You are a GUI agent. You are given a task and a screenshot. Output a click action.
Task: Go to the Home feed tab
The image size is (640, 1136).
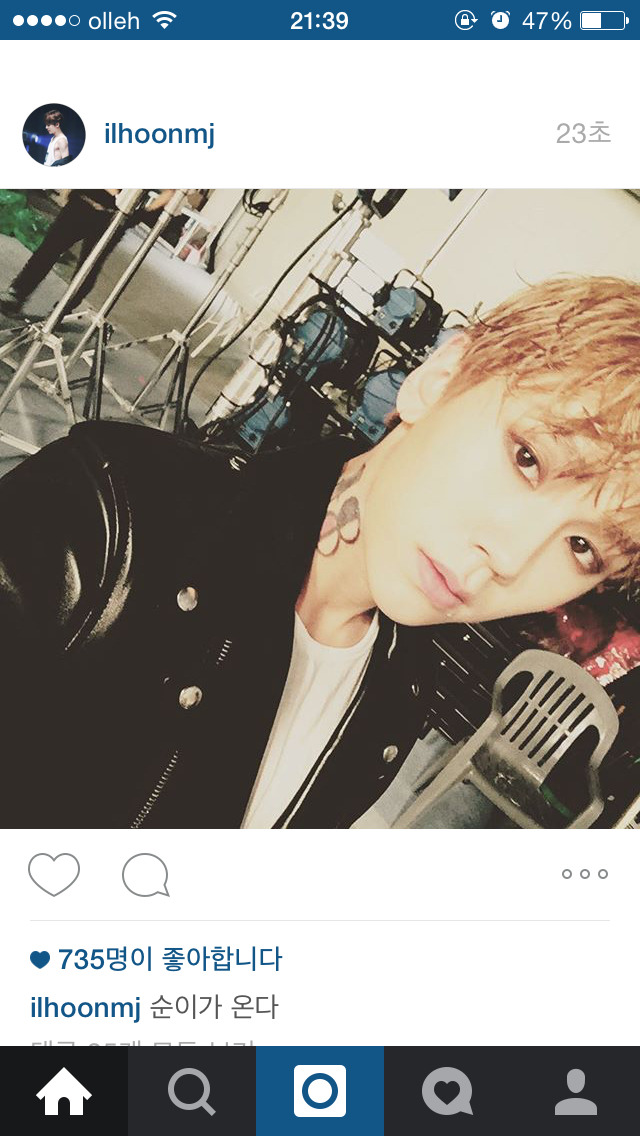pyautogui.click(x=64, y=1091)
